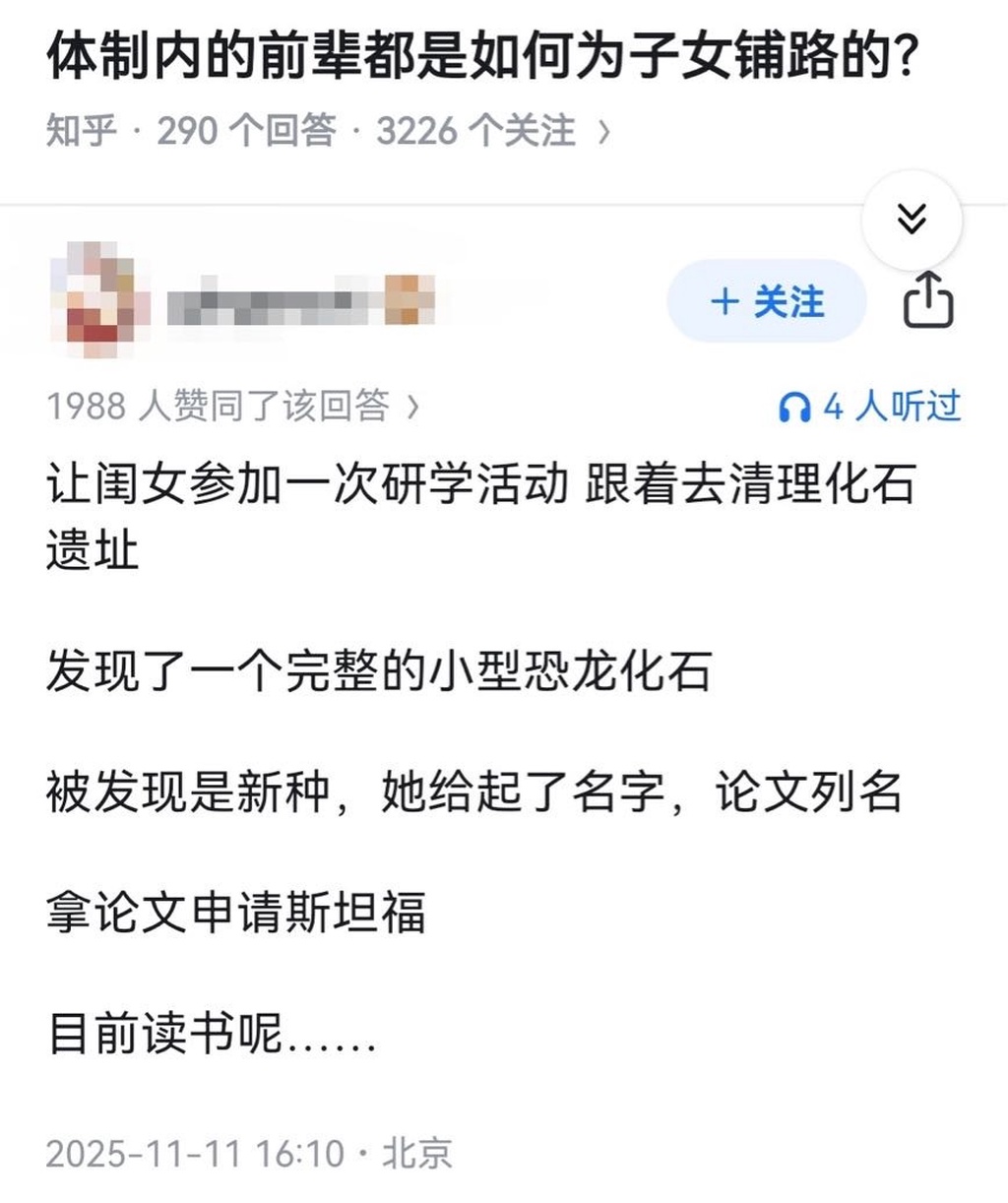Expand the double-chevron collapse button

coord(913,219)
